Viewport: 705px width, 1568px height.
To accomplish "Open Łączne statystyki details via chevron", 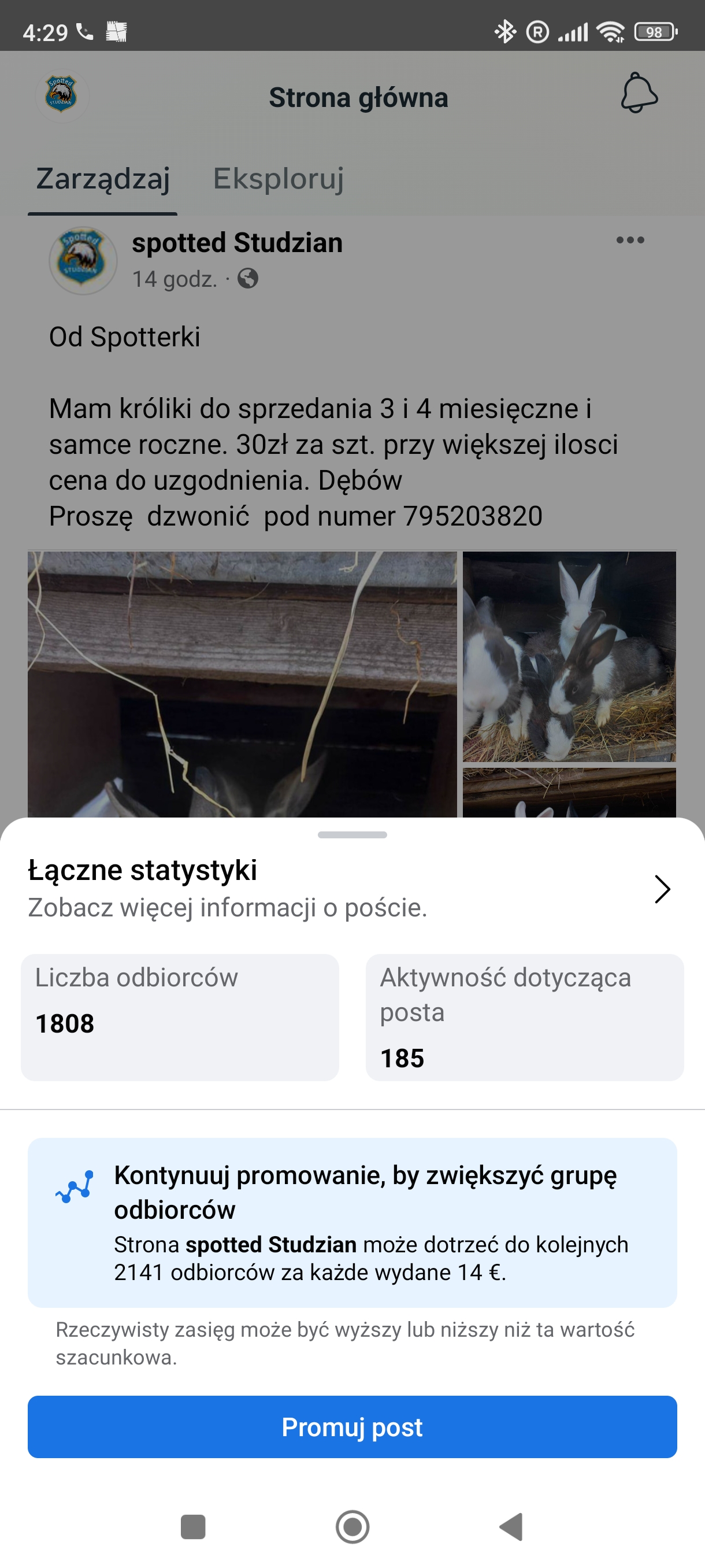I will [x=662, y=889].
